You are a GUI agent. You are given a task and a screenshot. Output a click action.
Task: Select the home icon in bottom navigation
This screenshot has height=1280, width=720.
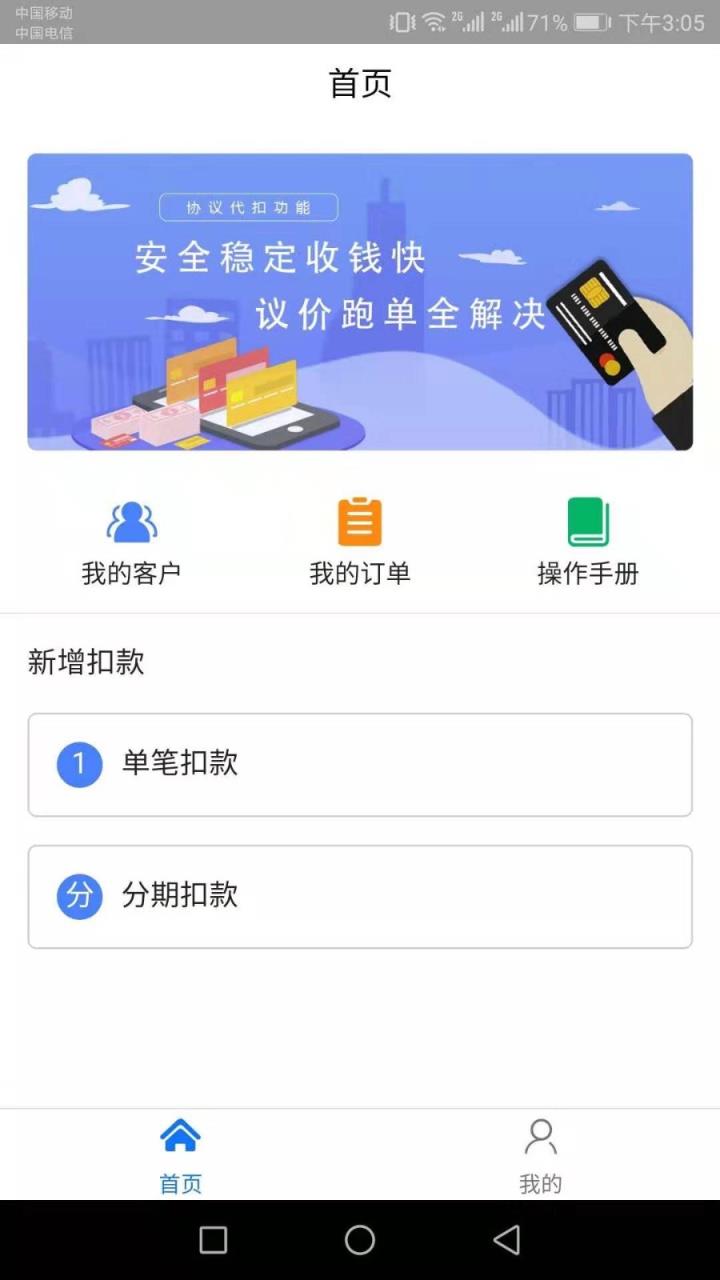[x=179, y=1135]
